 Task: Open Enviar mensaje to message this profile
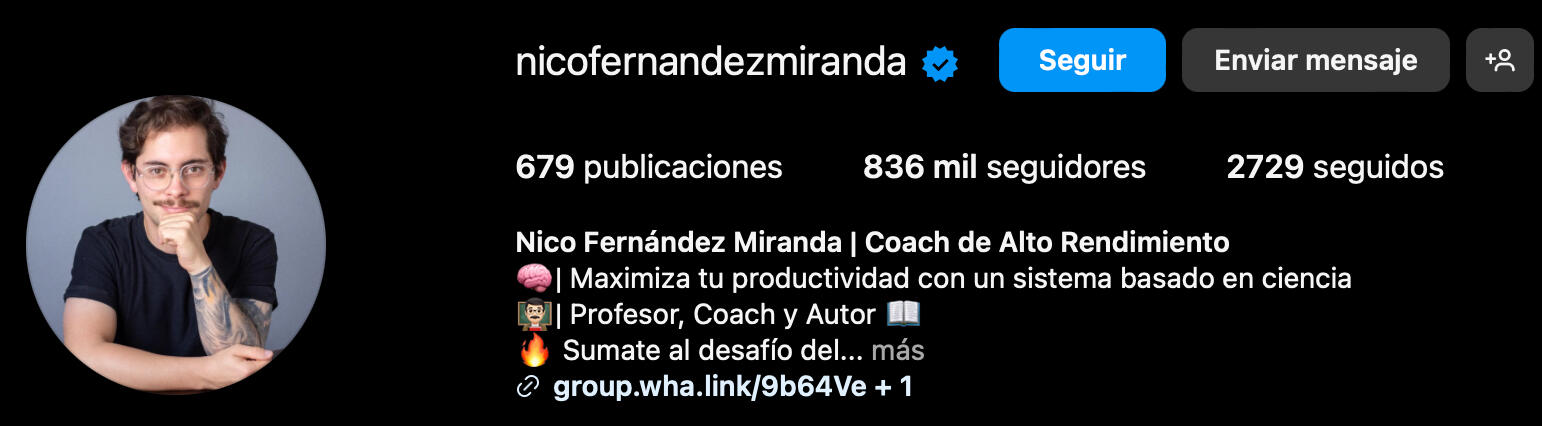pos(1315,60)
